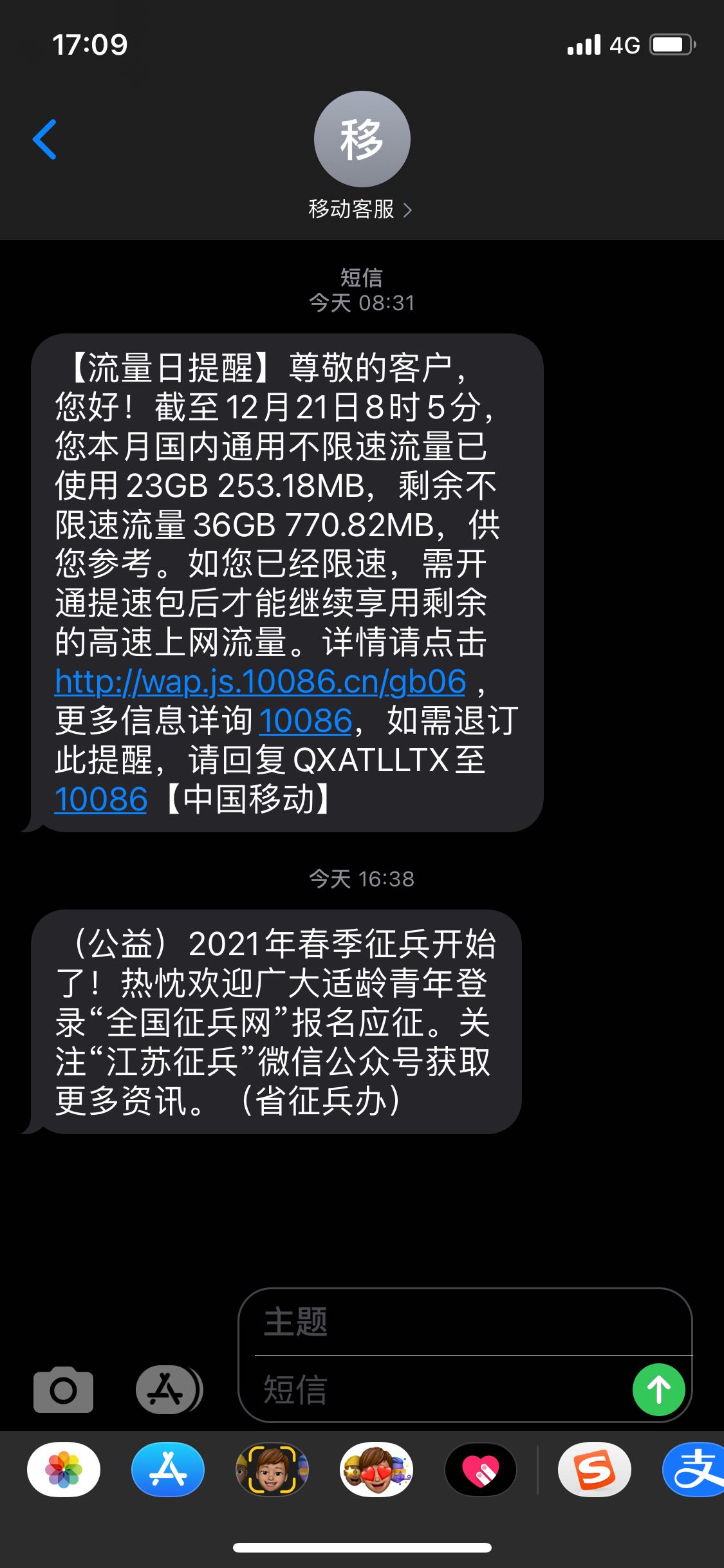
Task: Go back to the message list
Action: (x=45, y=139)
